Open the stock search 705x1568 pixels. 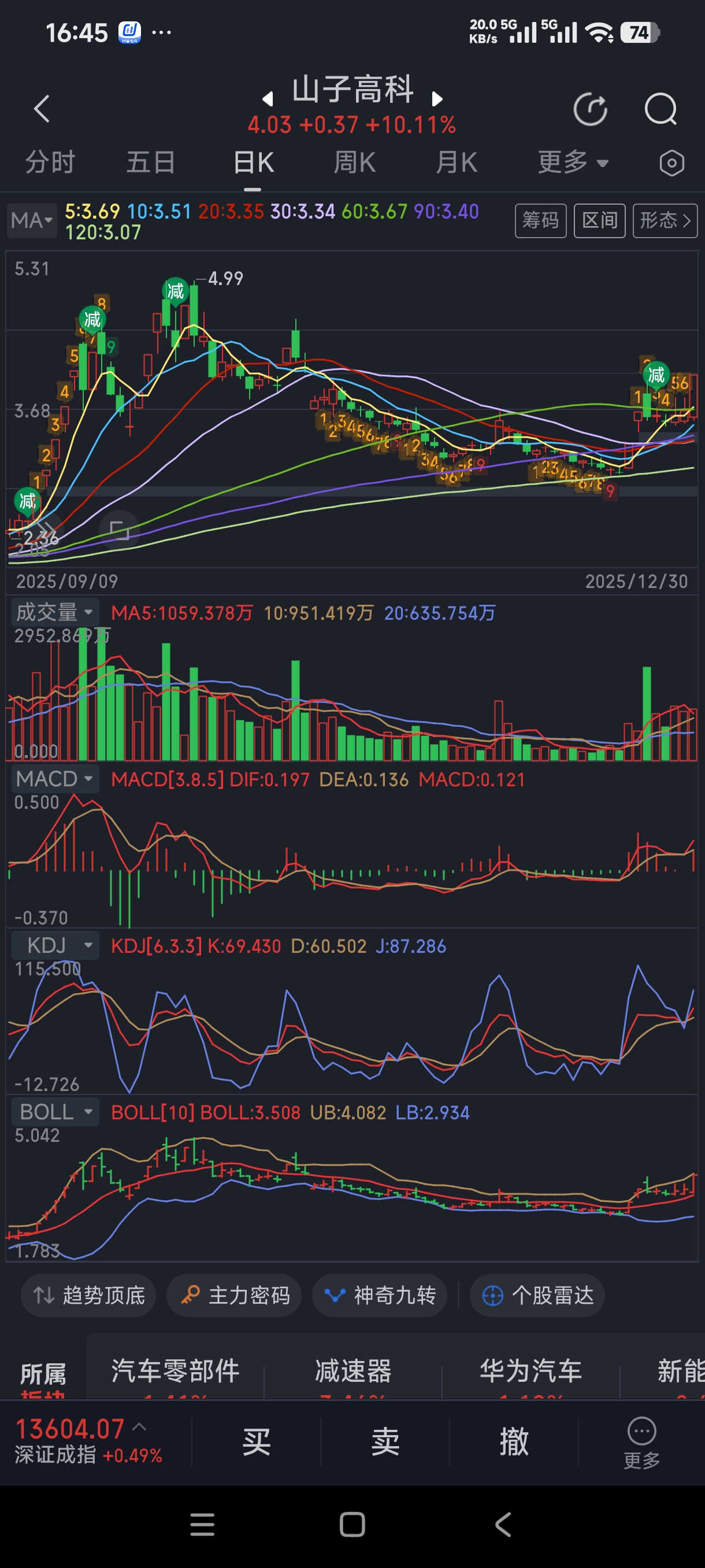point(660,110)
